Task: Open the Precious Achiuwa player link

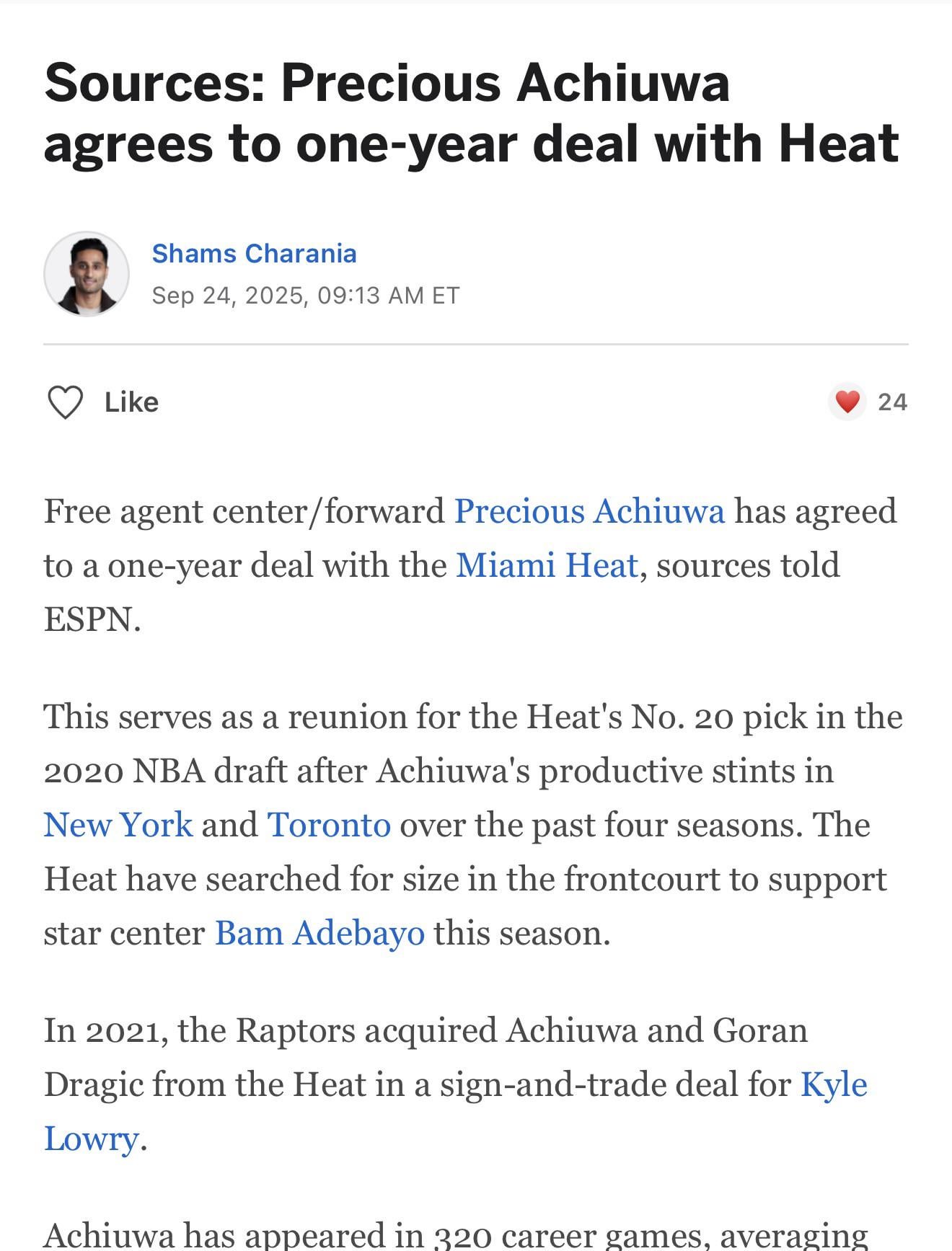Action: tap(589, 511)
